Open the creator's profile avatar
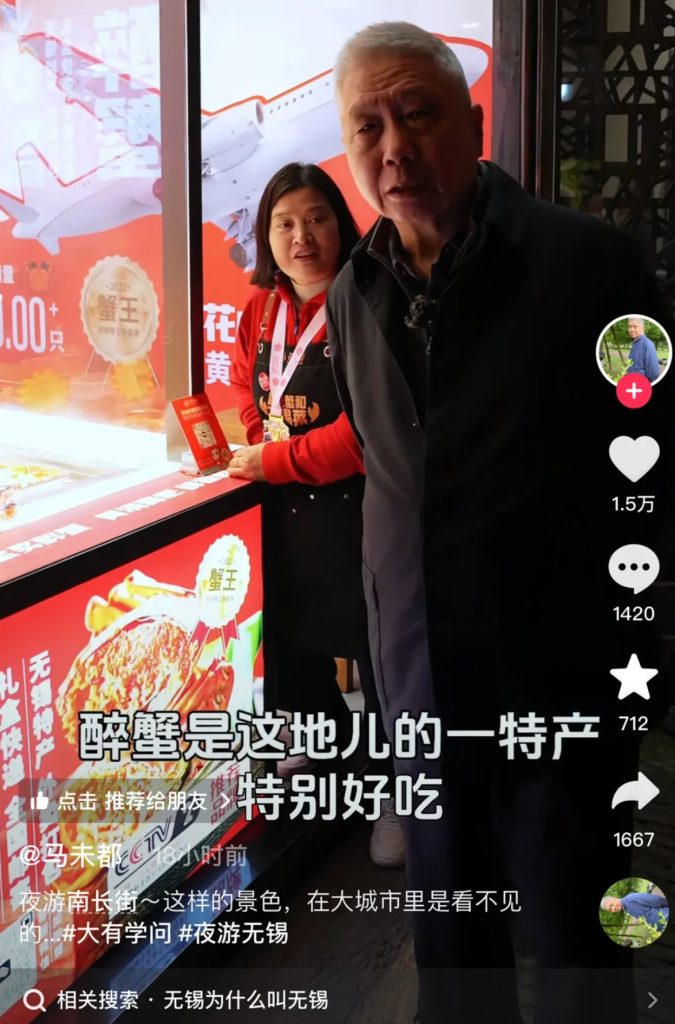The height and width of the screenshot is (1024, 675). [x=633, y=351]
